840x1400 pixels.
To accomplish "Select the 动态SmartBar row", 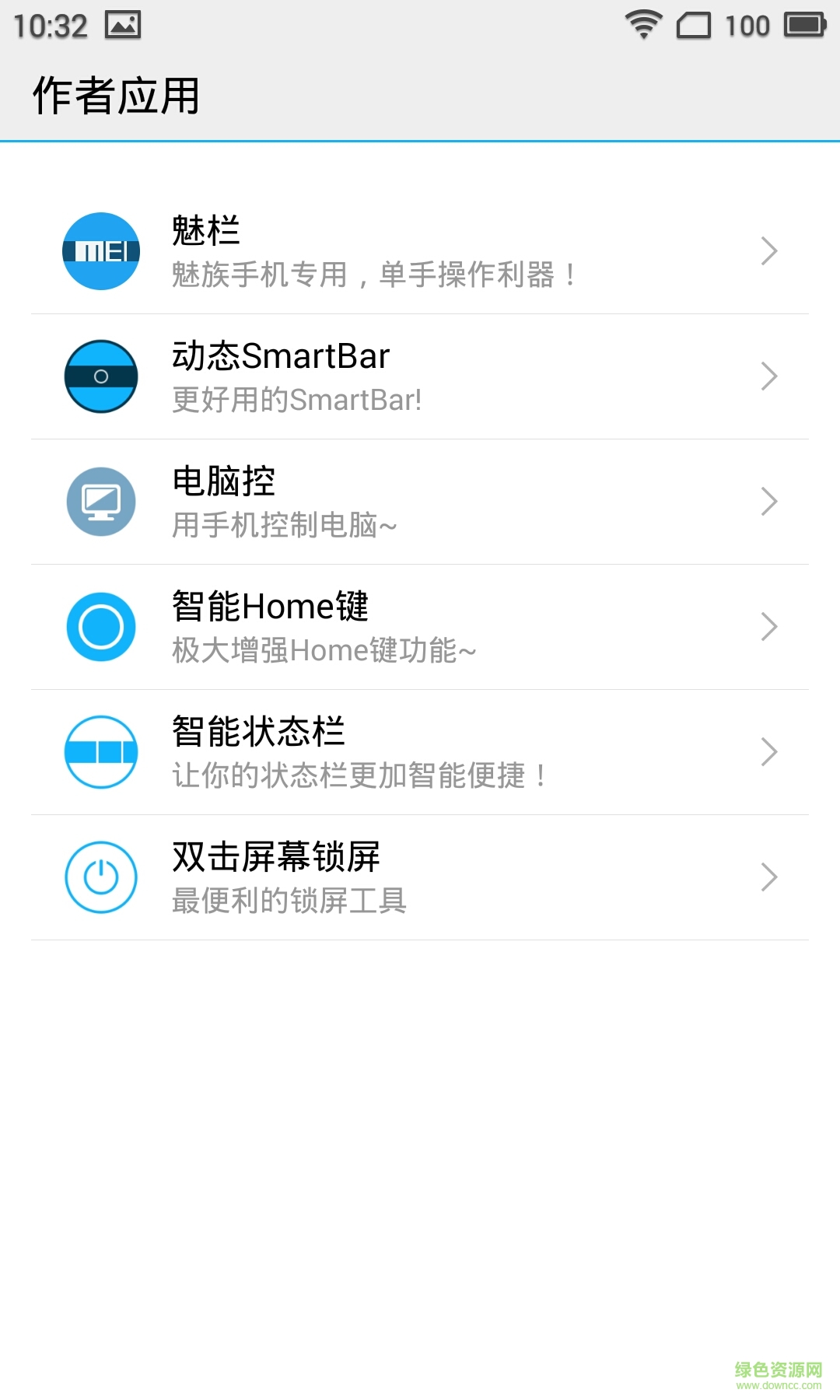I will click(420, 376).
